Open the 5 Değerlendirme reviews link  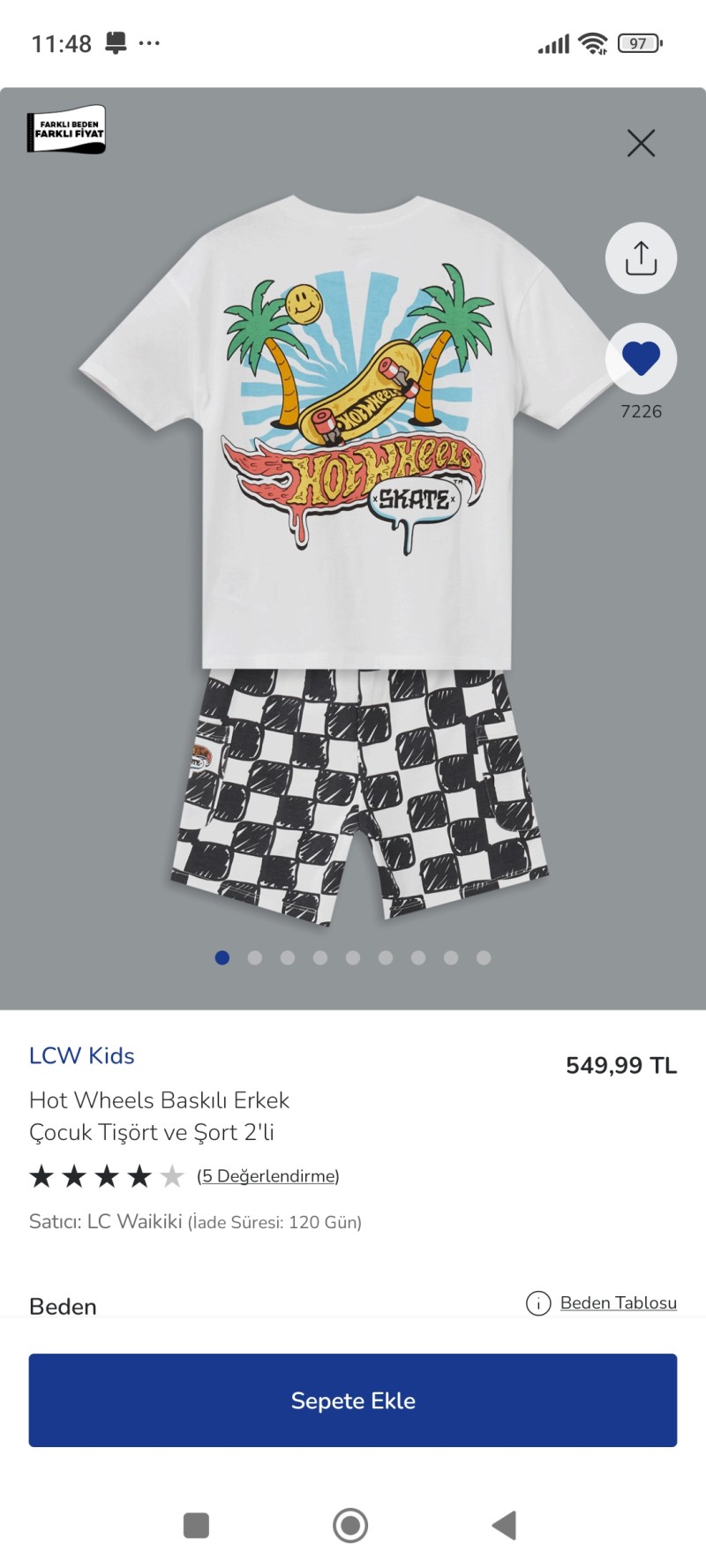(267, 1175)
